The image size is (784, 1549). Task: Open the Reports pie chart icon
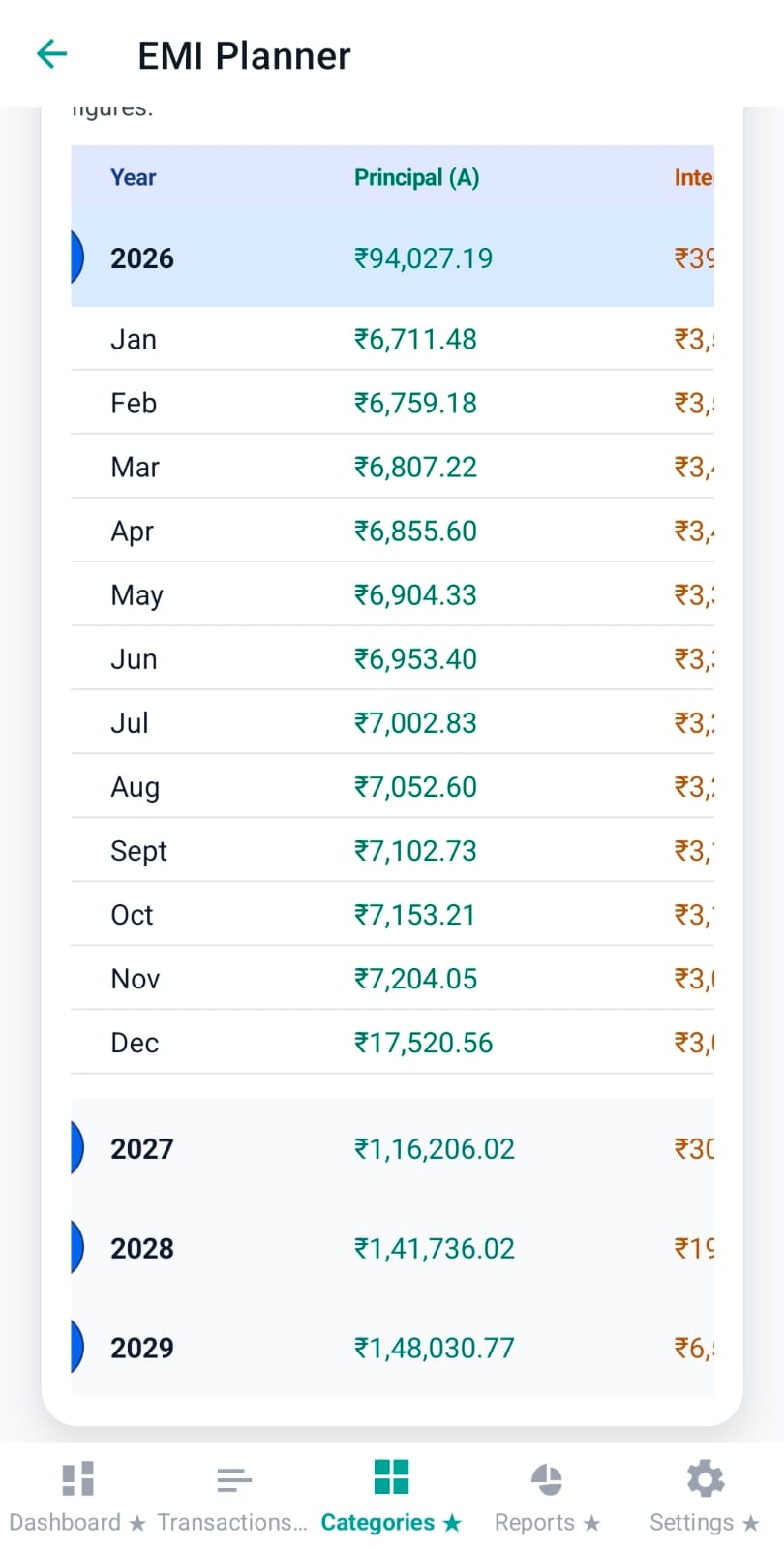[x=547, y=1477]
